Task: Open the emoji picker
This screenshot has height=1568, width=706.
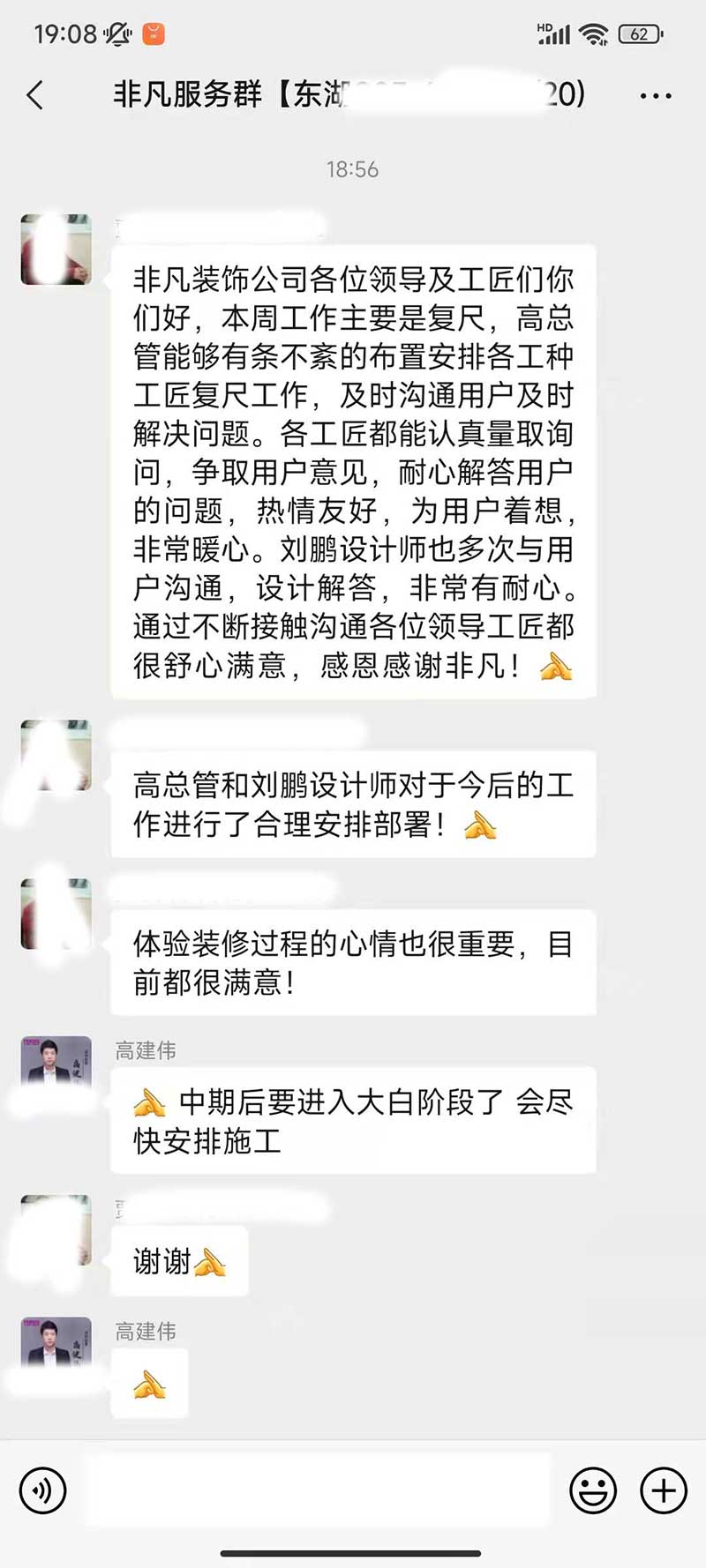Action: point(595,1490)
